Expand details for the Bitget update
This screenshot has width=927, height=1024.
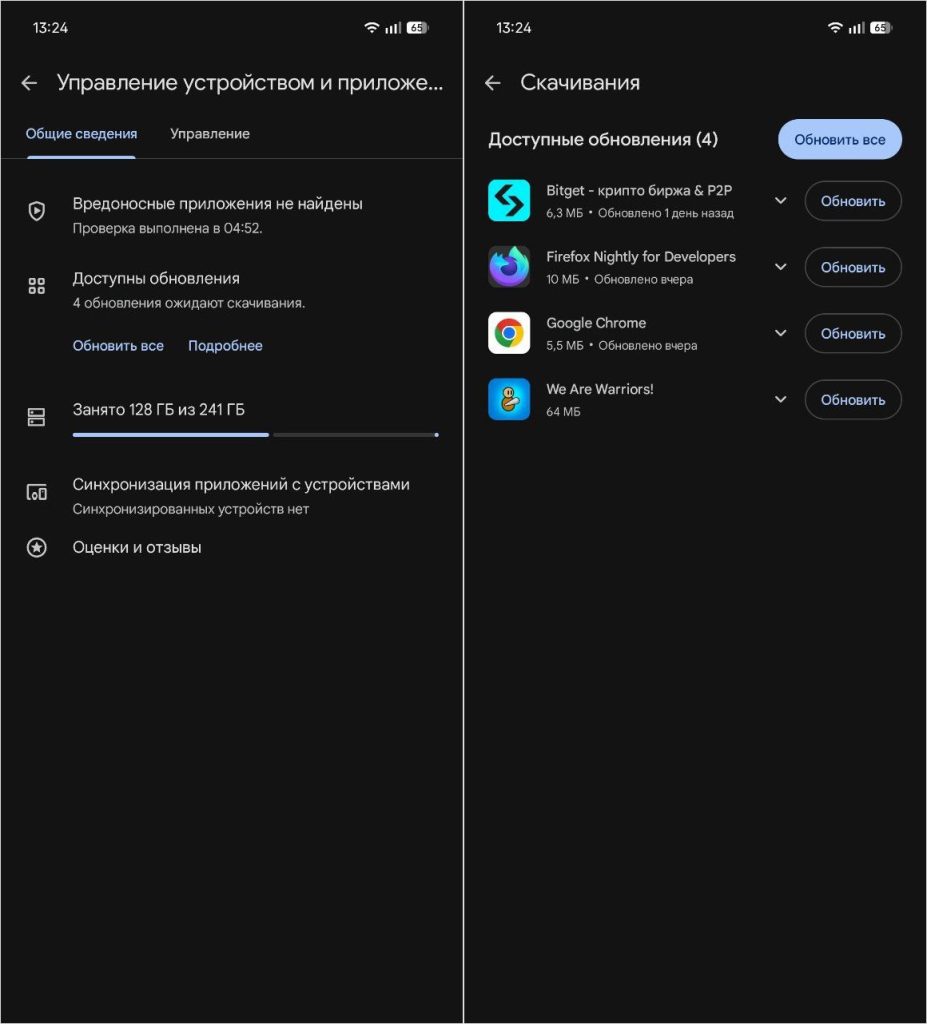click(780, 201)
